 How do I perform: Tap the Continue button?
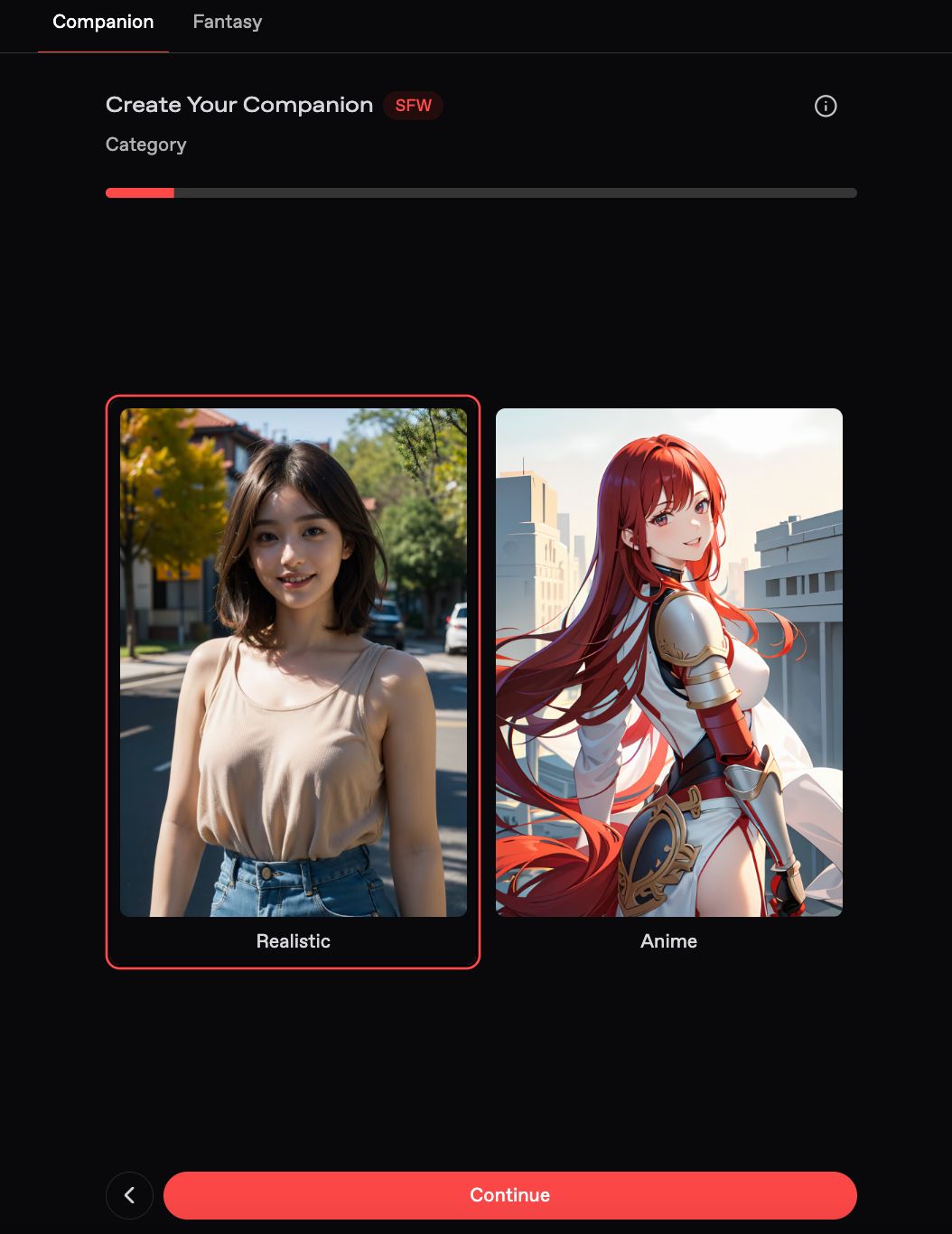point(509,1194)
